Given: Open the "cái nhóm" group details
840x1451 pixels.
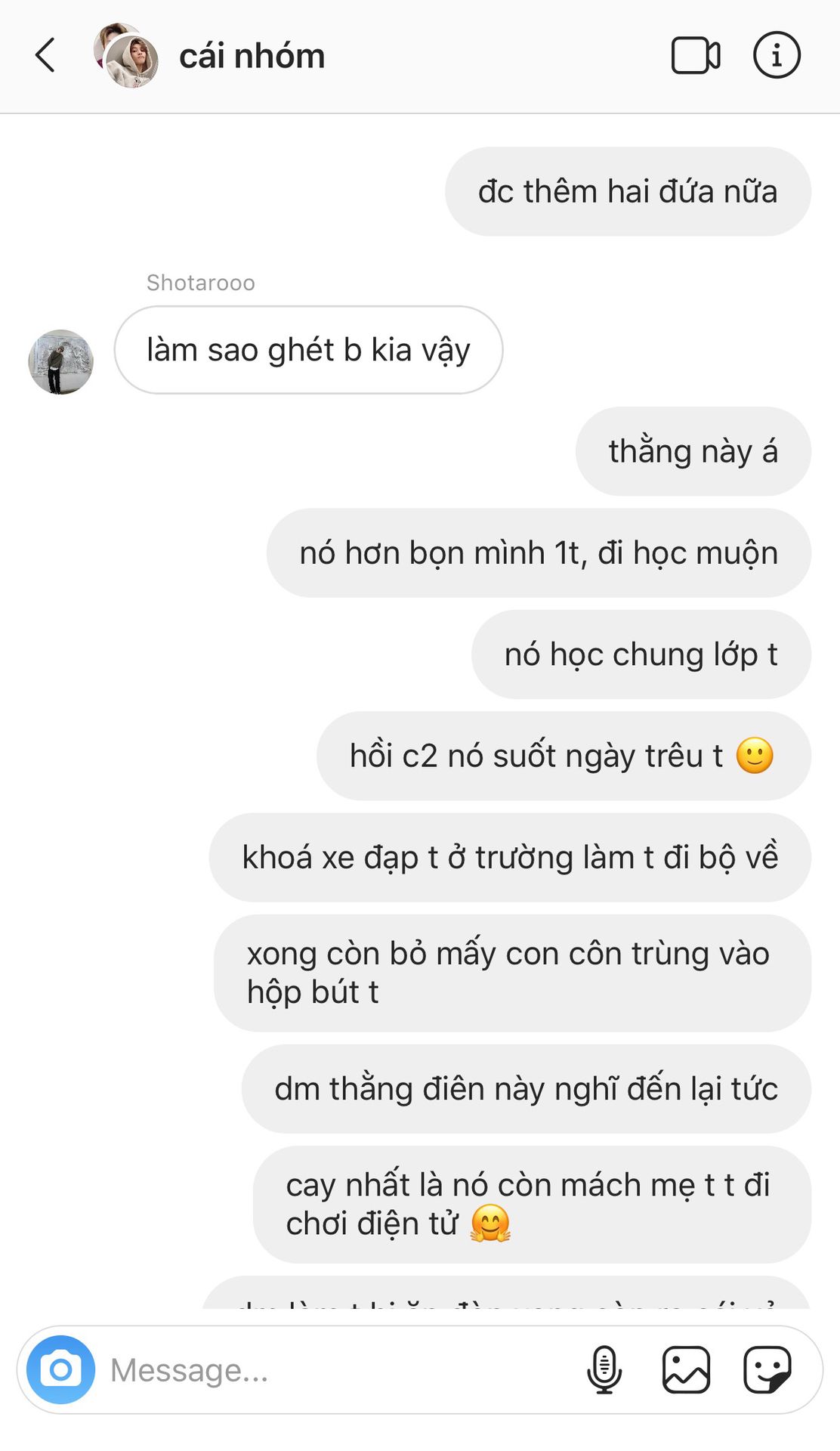Looking at the screenshot, I should click(252, 57).
